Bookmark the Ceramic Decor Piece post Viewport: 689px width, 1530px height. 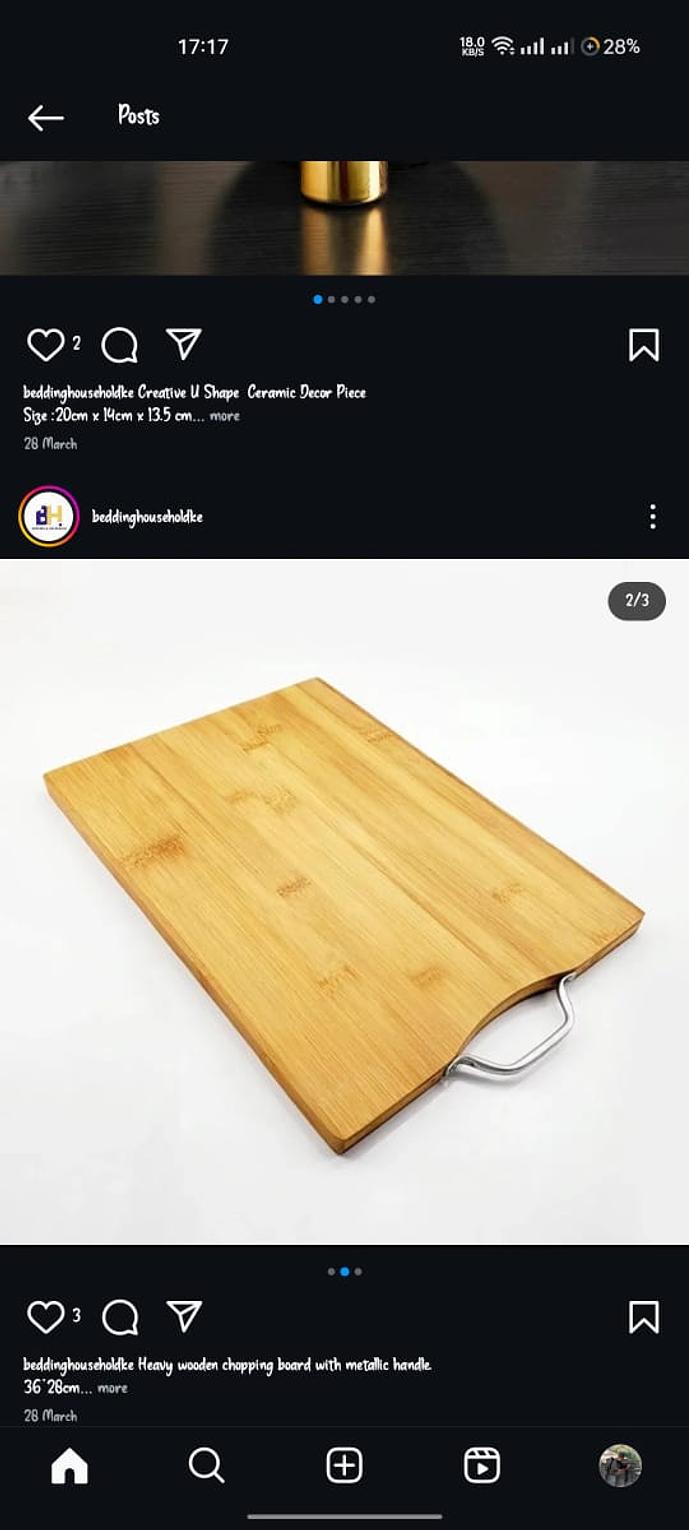(643, 345)
